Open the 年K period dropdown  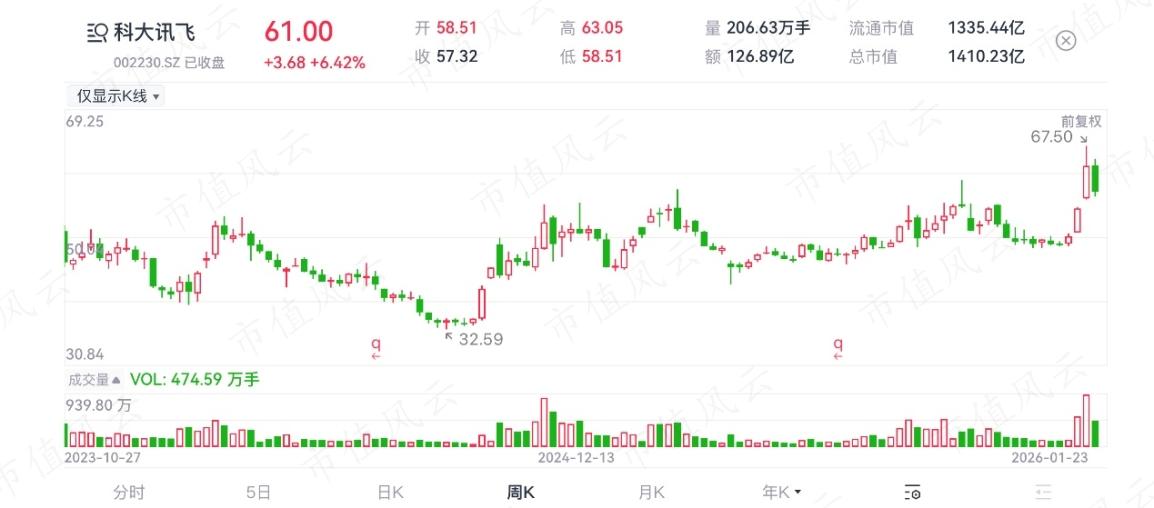point(782,492)
